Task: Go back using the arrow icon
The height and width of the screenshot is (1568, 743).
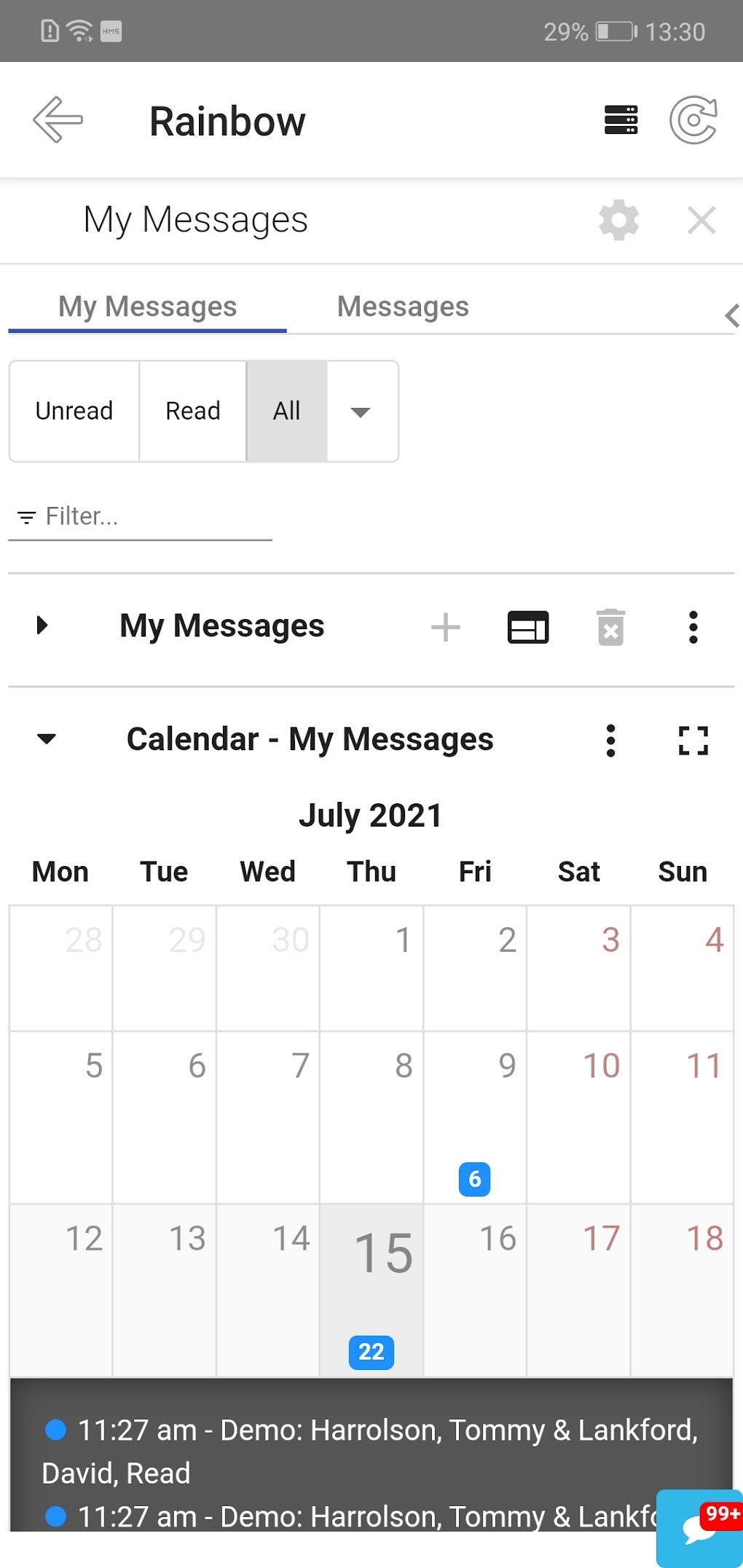Action: point(58,120)
